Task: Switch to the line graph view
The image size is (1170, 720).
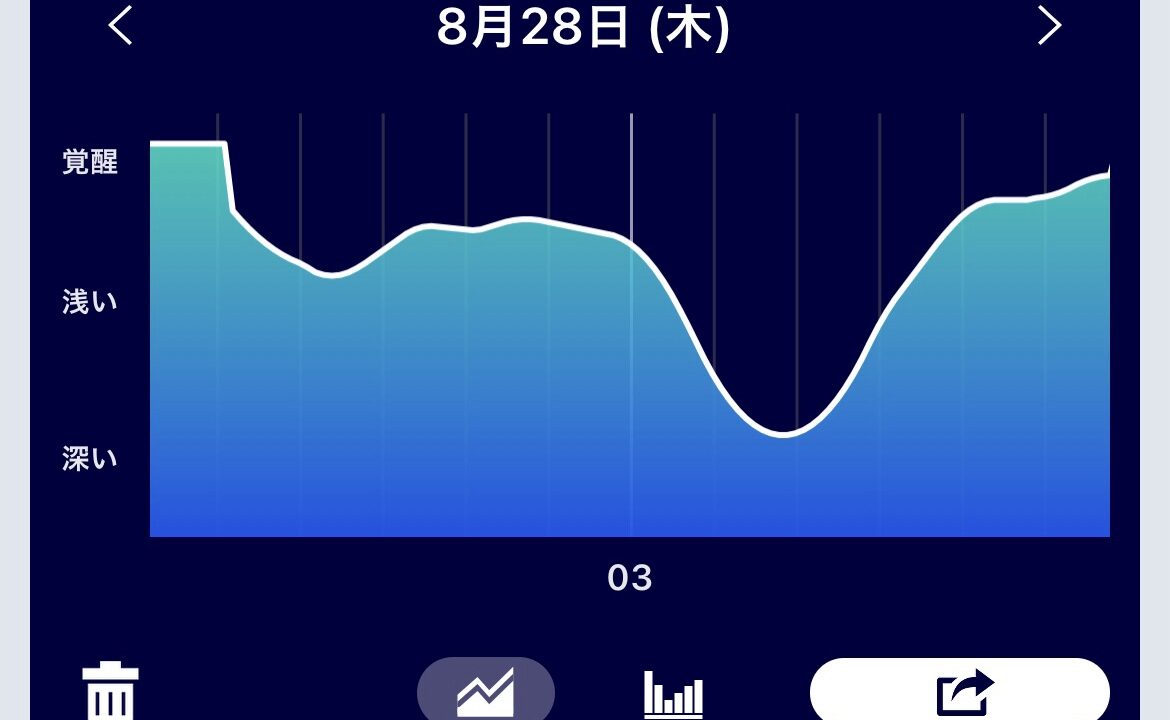Action: click(x=486, y=691)
